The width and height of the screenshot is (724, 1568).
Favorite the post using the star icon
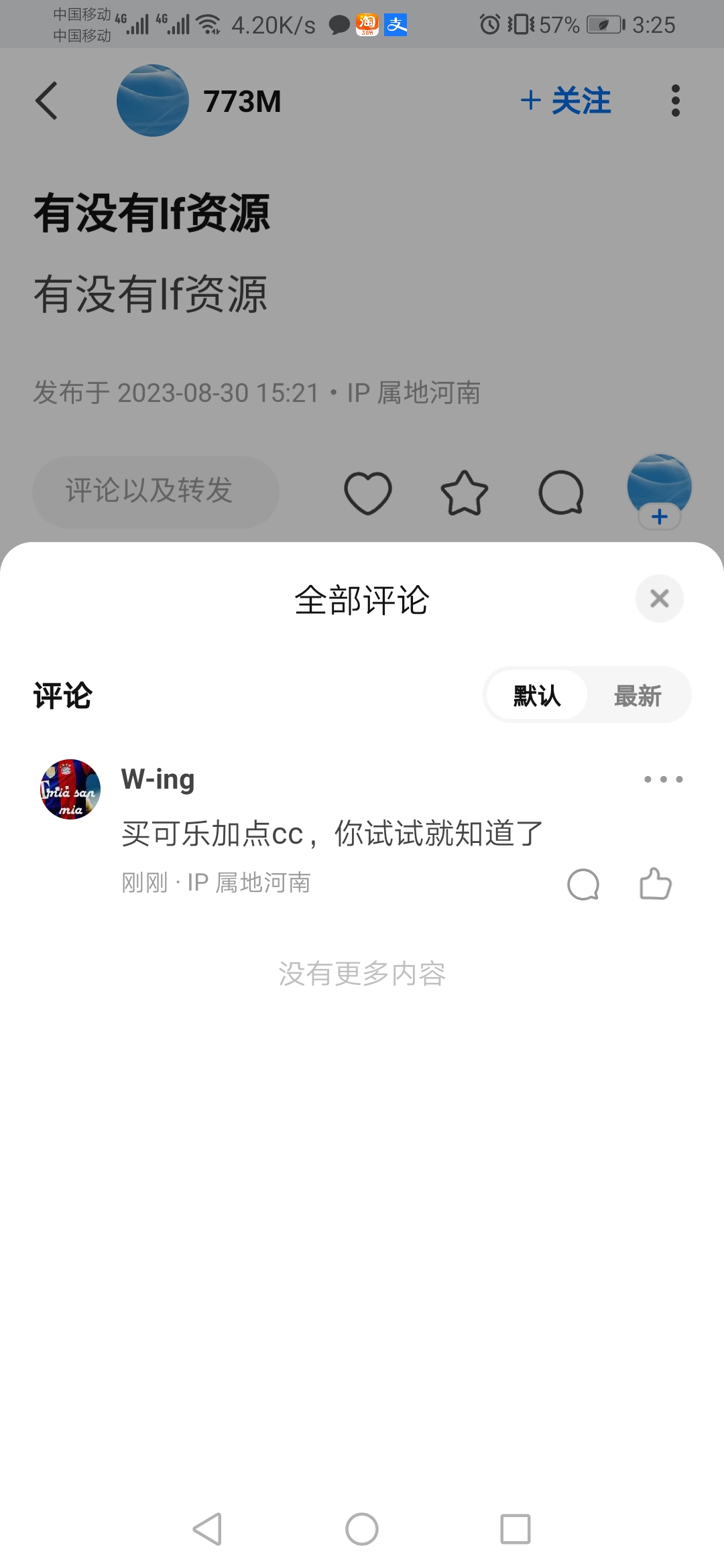pyautogui.click(x=465, y=493)
